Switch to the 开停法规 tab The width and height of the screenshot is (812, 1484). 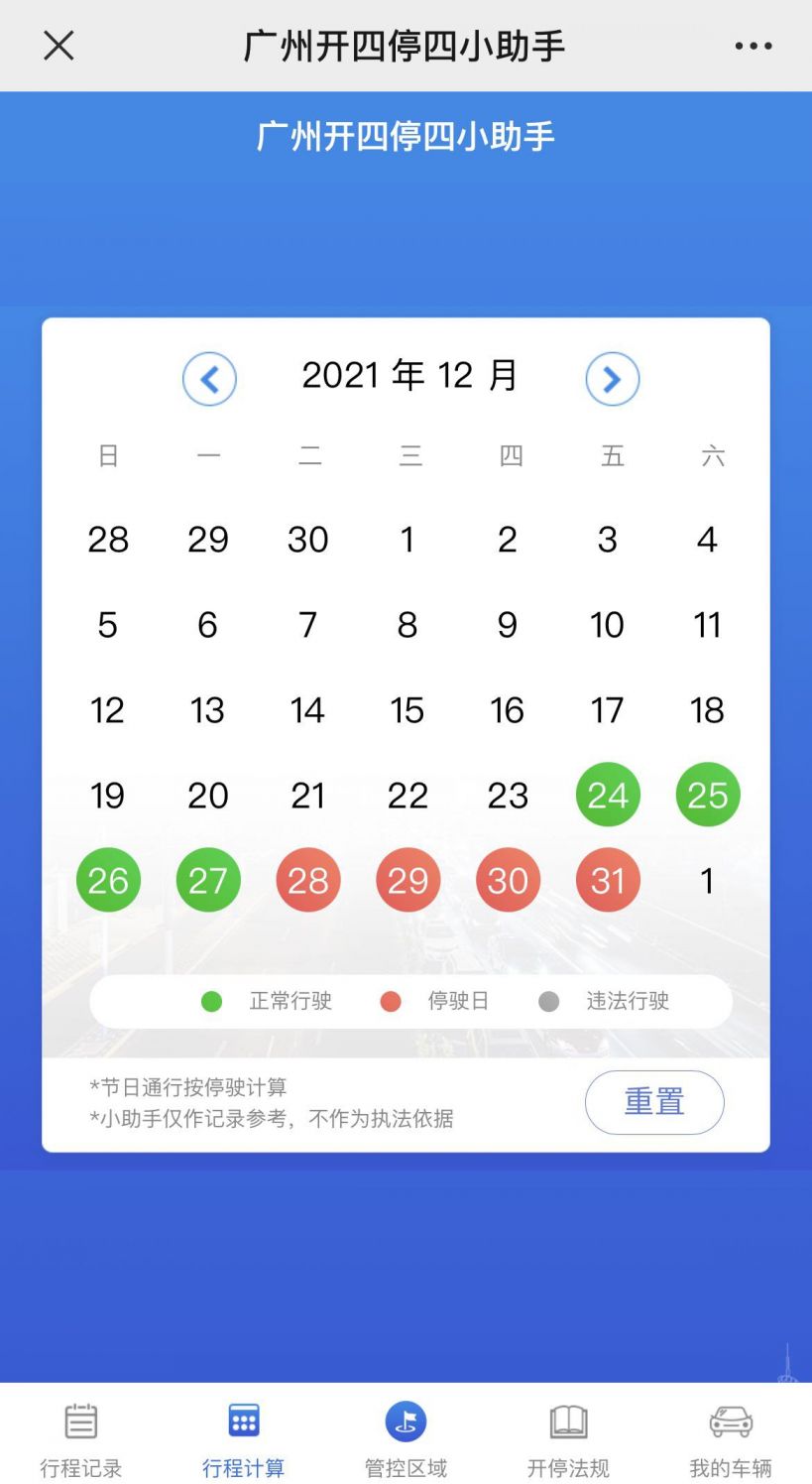568,1438
